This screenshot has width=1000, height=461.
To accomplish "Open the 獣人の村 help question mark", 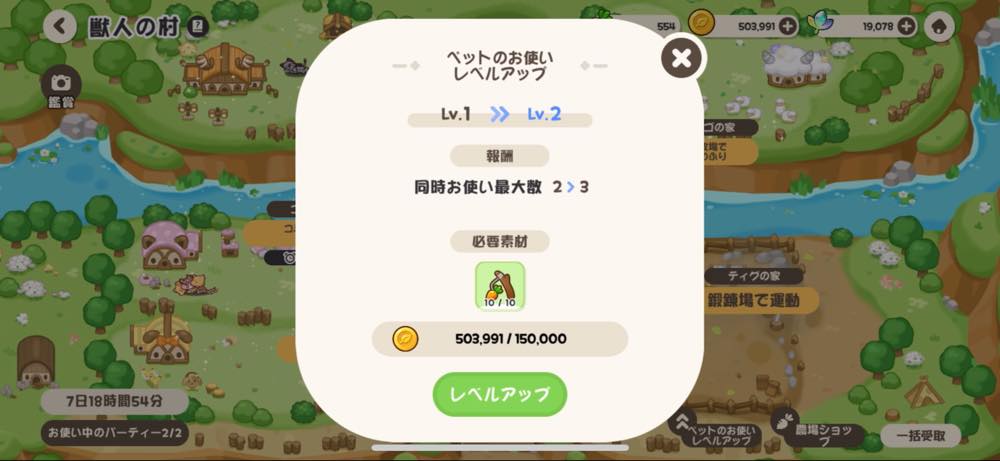I will [x=197, y=26].
